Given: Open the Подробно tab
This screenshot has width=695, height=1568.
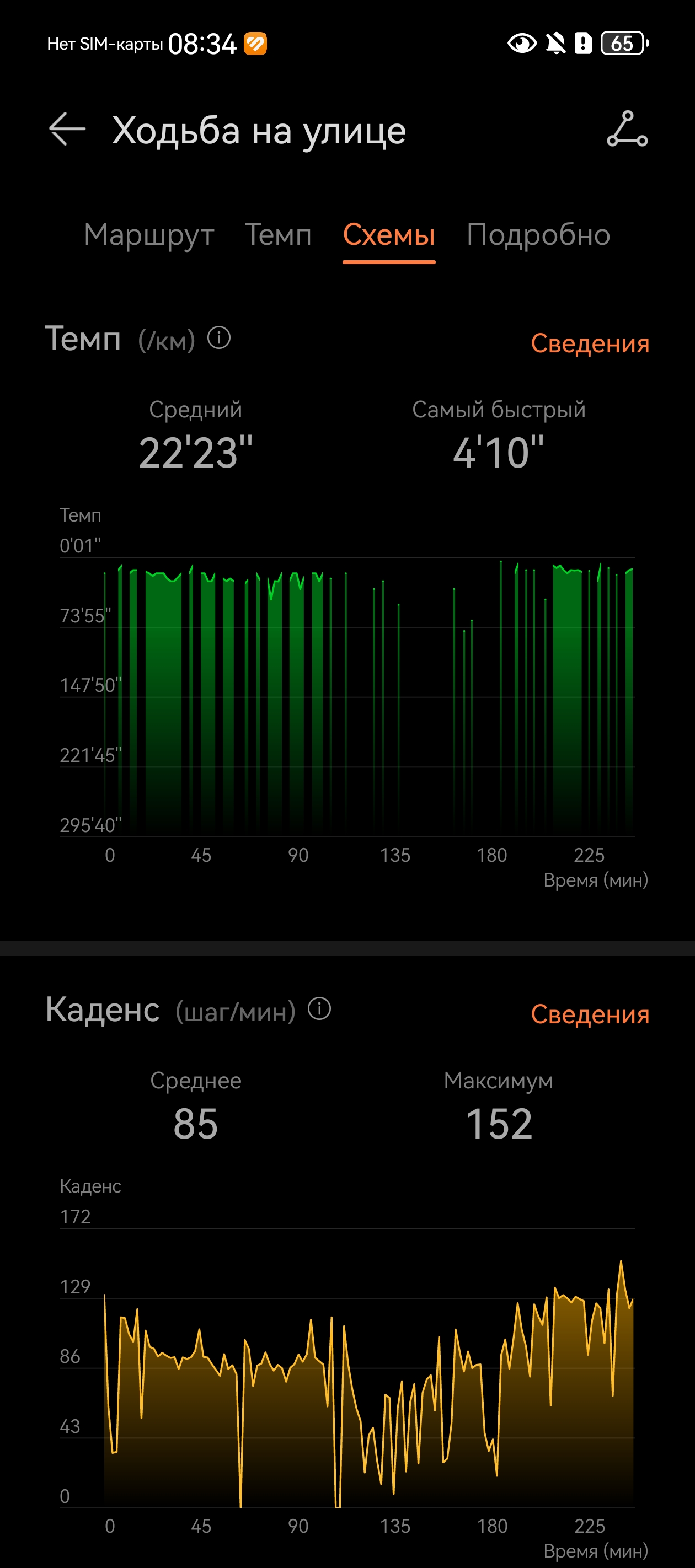Looking at the screenshot, I should tap(538, 235).
